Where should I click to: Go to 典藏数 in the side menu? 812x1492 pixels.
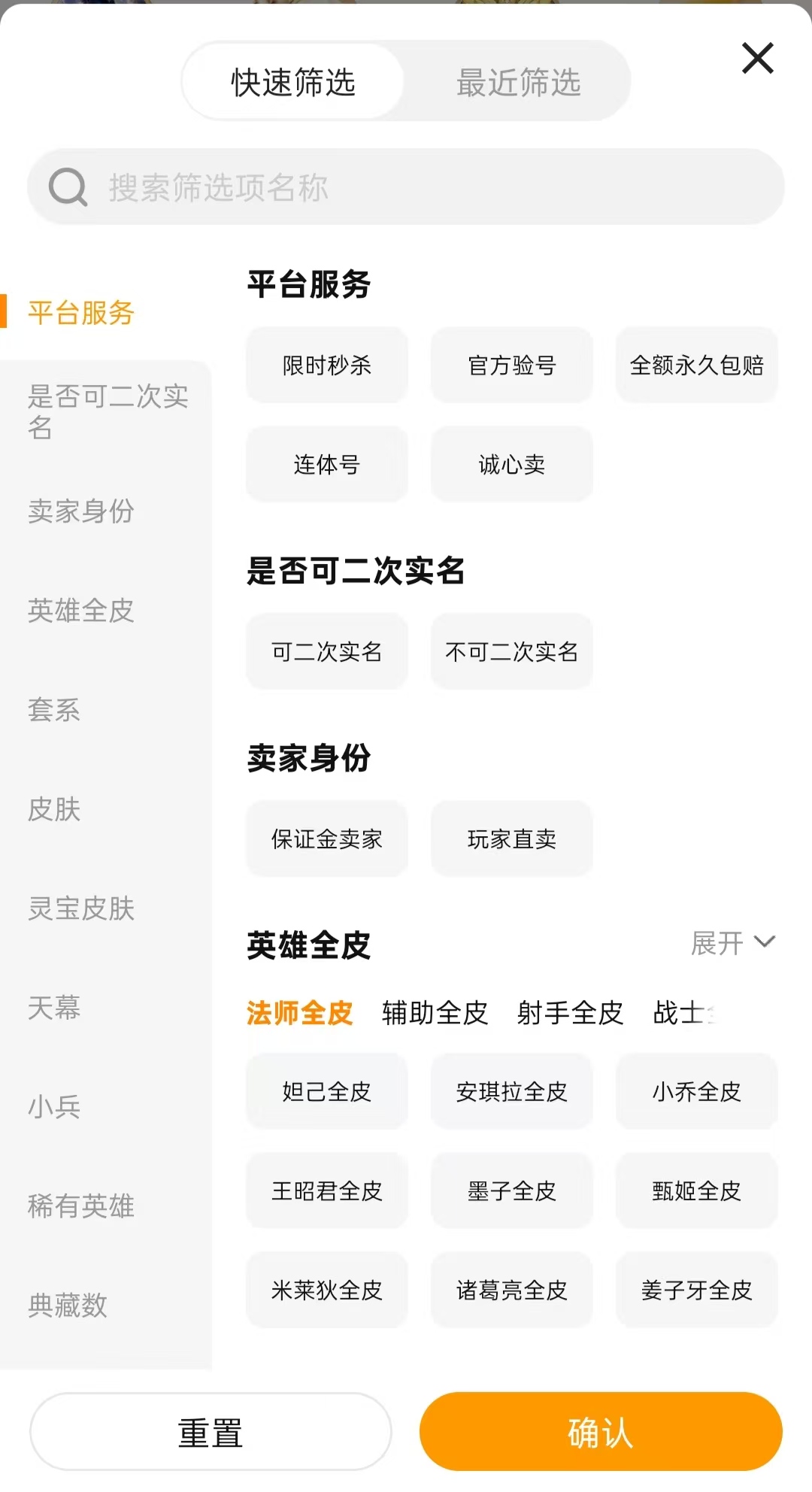(x=68, y=1305)
